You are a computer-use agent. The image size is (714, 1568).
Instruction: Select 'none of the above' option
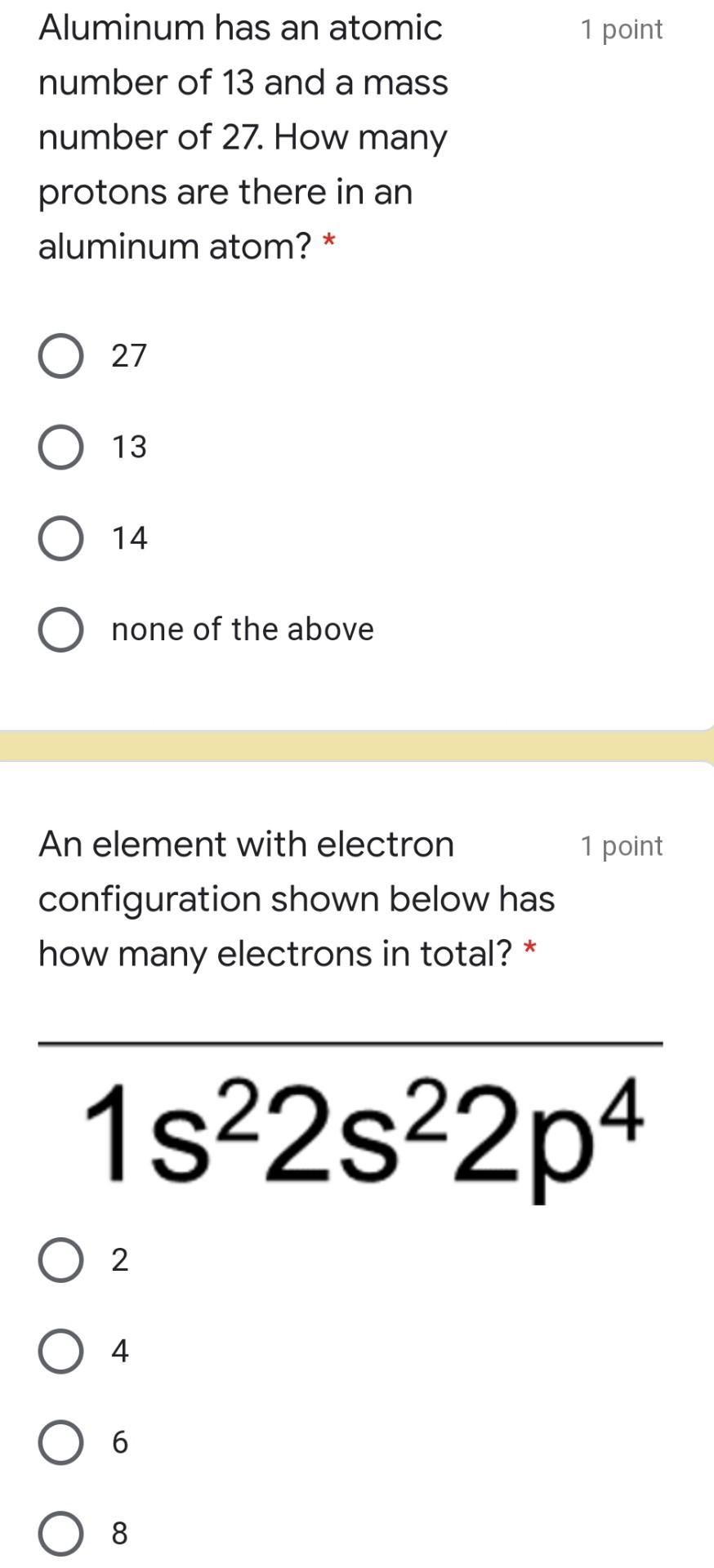tap(60, 630)
